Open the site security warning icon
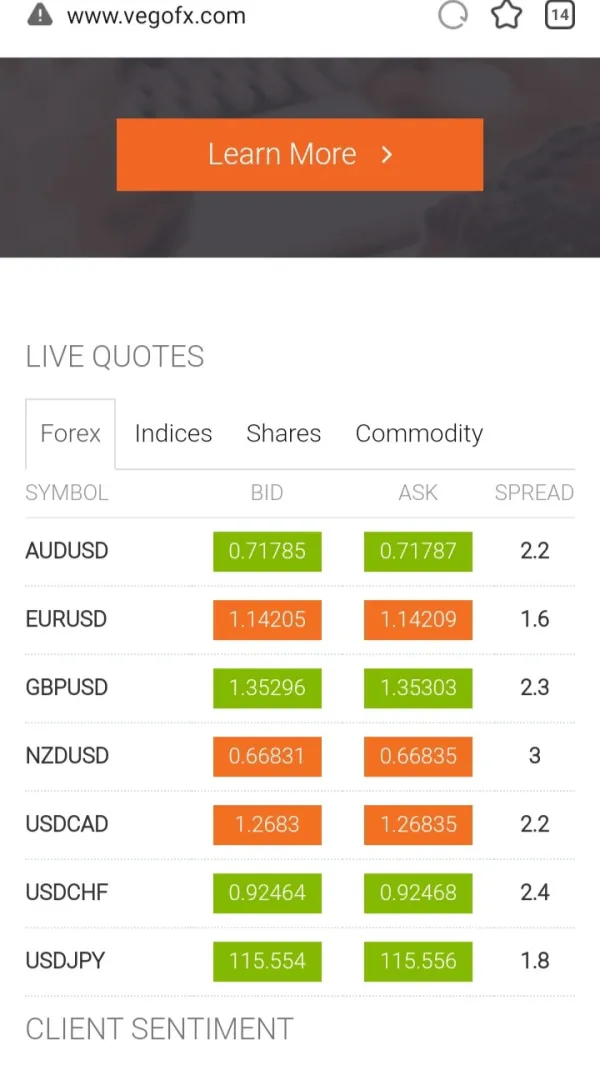 coord(39,15)
